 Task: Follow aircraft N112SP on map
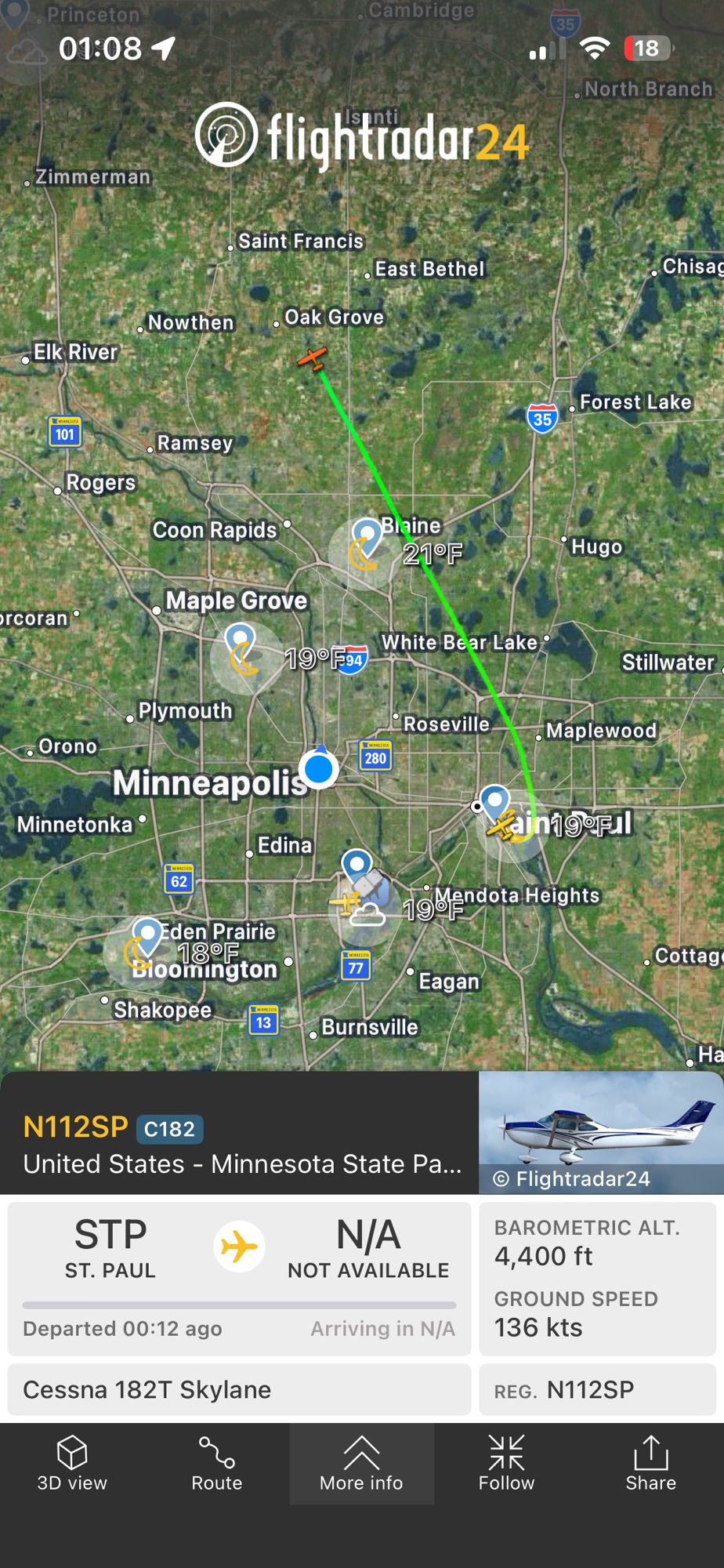click(x=506, y=1464)
